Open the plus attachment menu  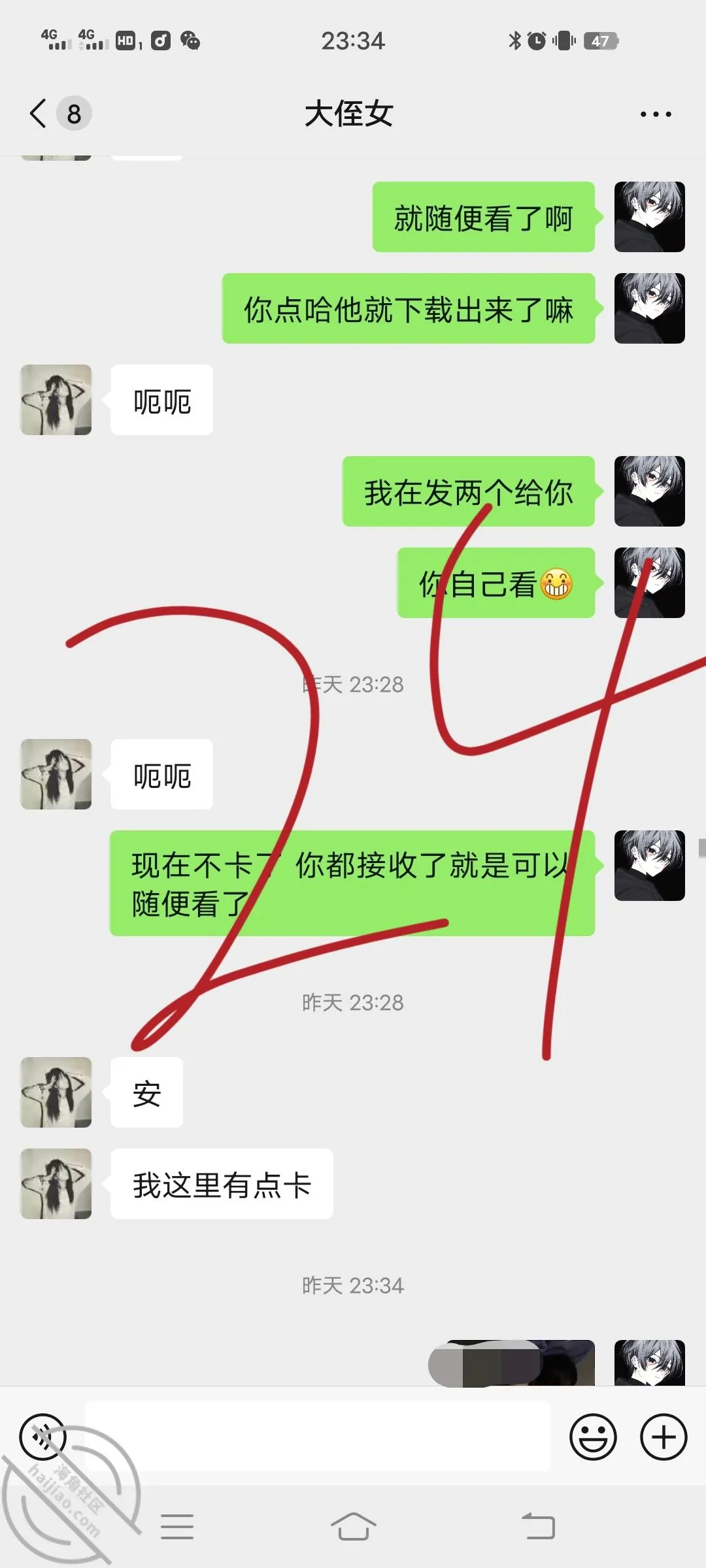664,1436
